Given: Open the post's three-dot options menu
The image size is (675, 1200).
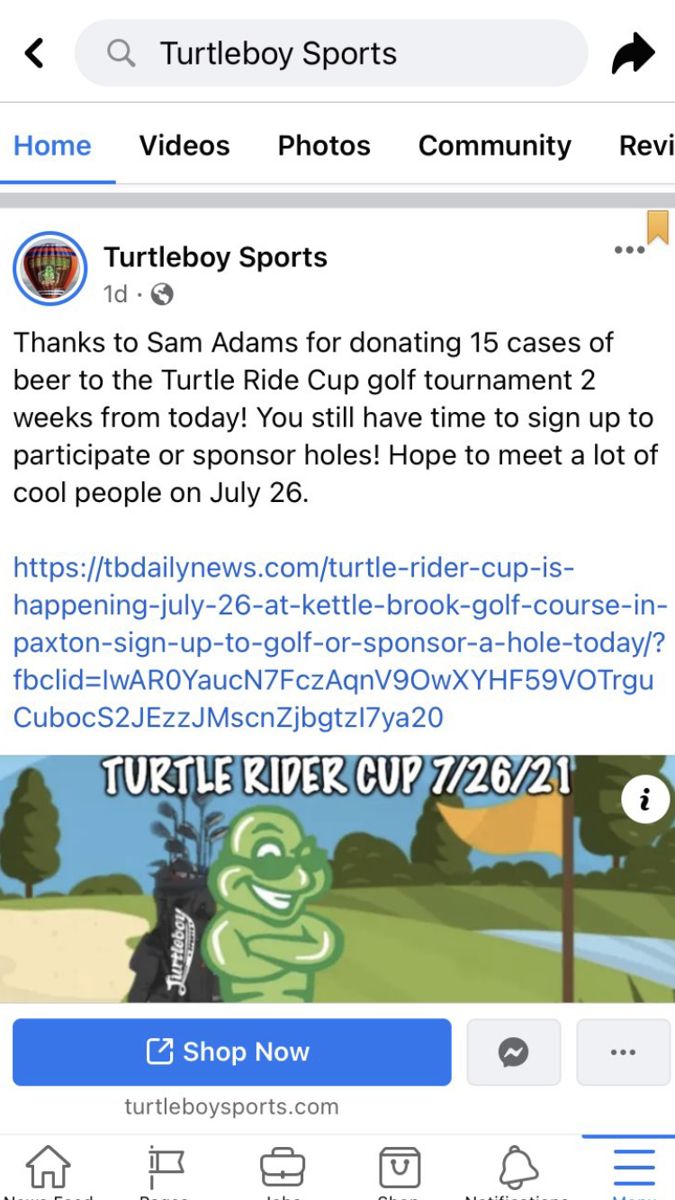Looking at the screenshot, I should (629, 250).
